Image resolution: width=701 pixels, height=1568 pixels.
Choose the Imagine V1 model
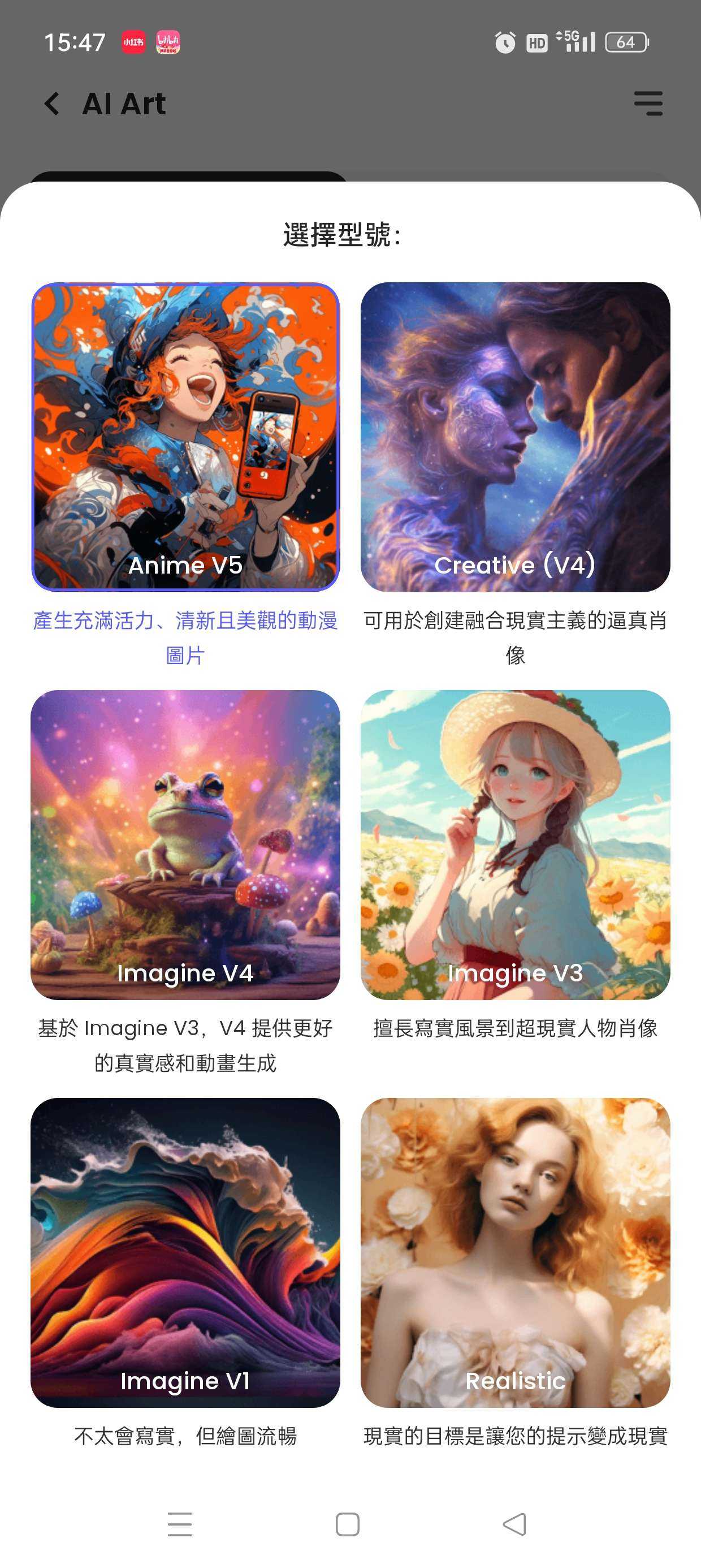coord(185,1252)
